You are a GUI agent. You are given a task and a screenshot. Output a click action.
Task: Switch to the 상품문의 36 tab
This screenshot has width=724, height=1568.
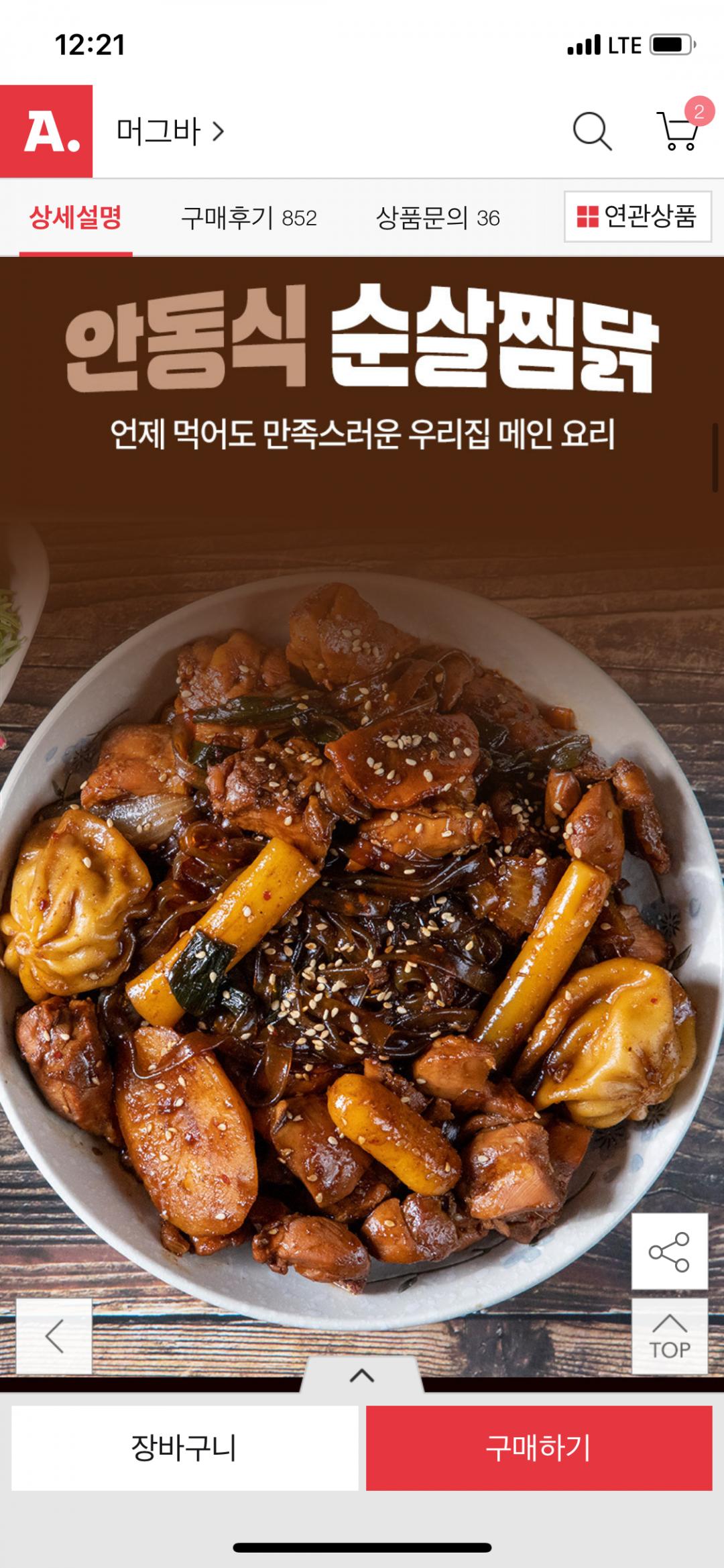point(438,217)
